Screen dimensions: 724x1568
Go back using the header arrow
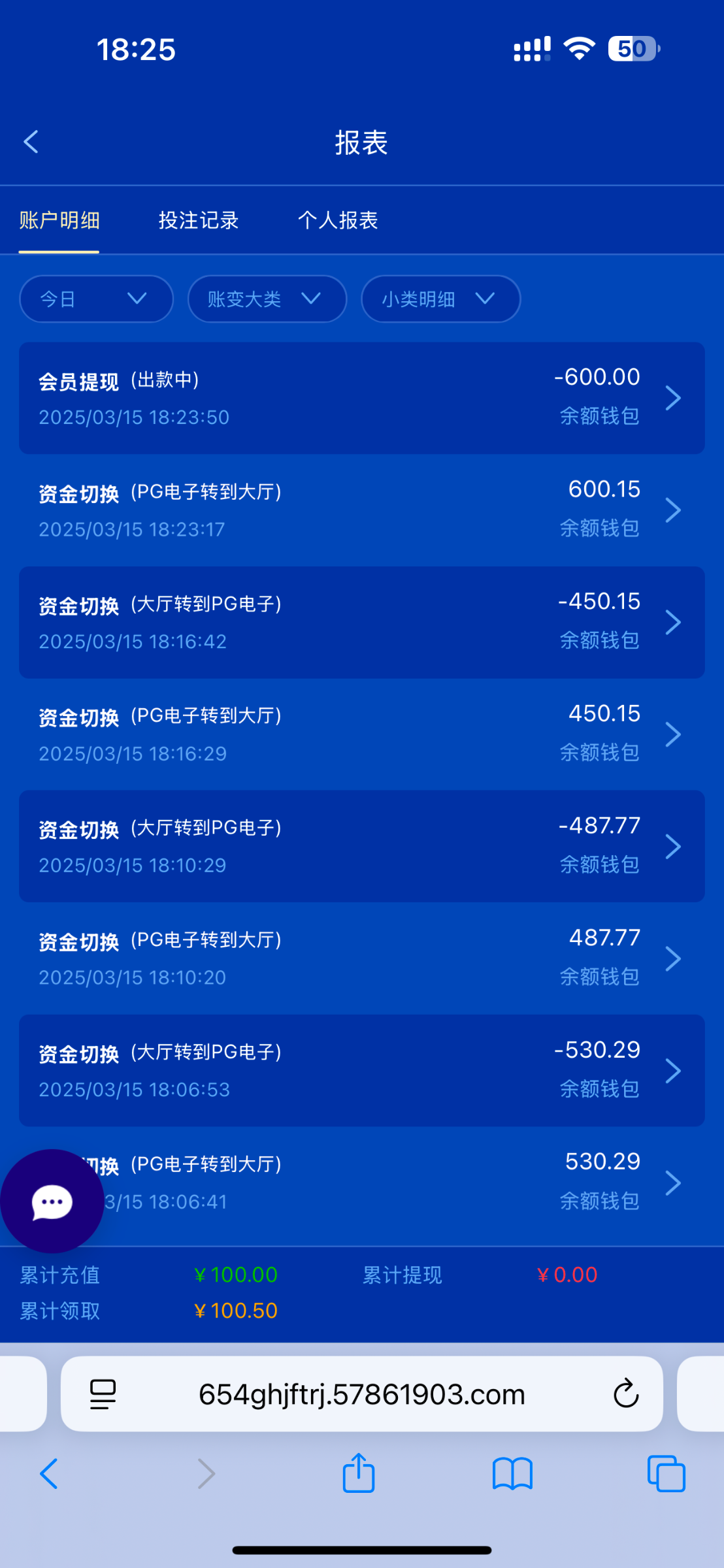point(31,141)
